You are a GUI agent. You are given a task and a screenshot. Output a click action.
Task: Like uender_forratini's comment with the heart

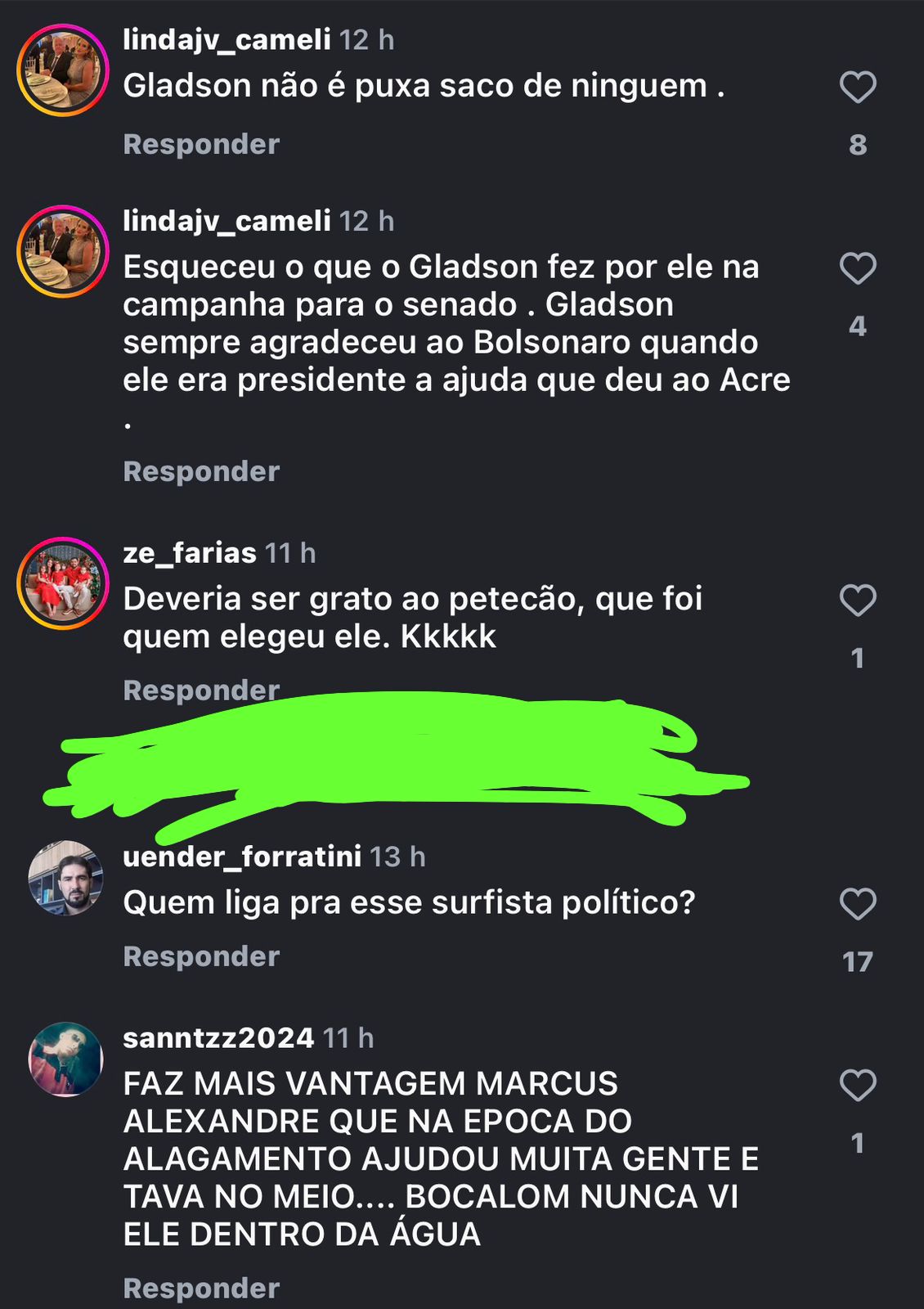pyautogui.click(x=858, y=905)
